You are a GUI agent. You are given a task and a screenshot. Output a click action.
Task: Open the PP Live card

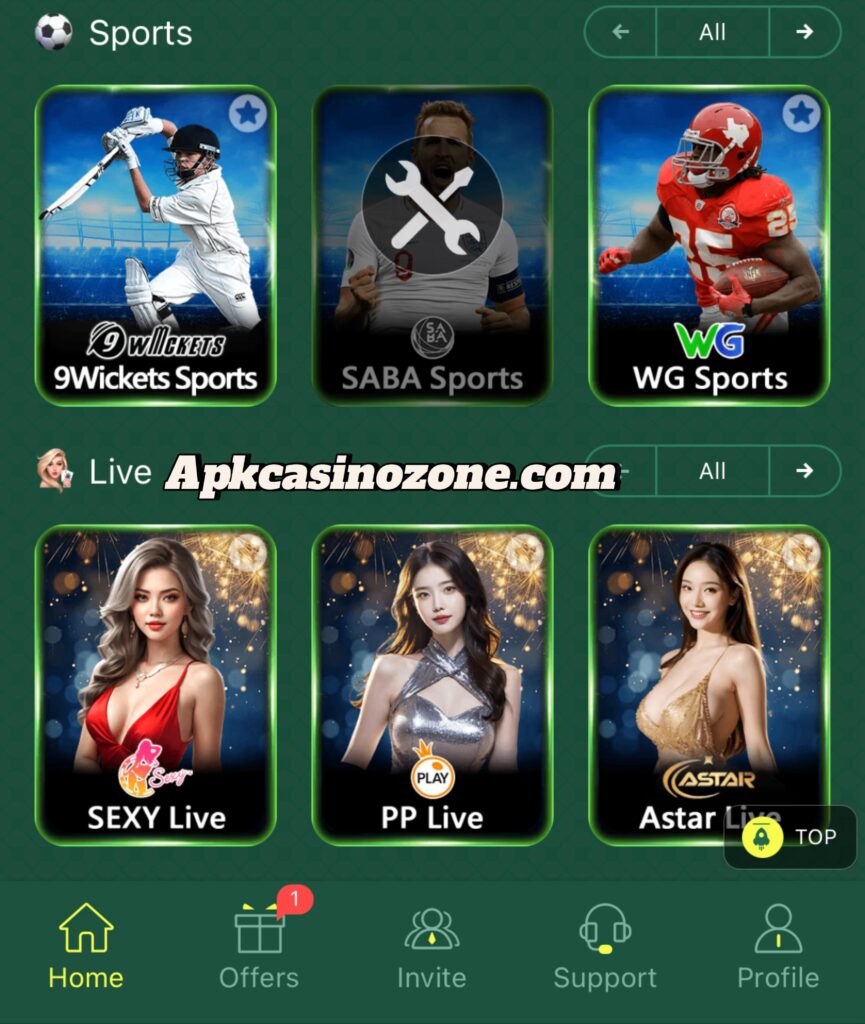432,685
